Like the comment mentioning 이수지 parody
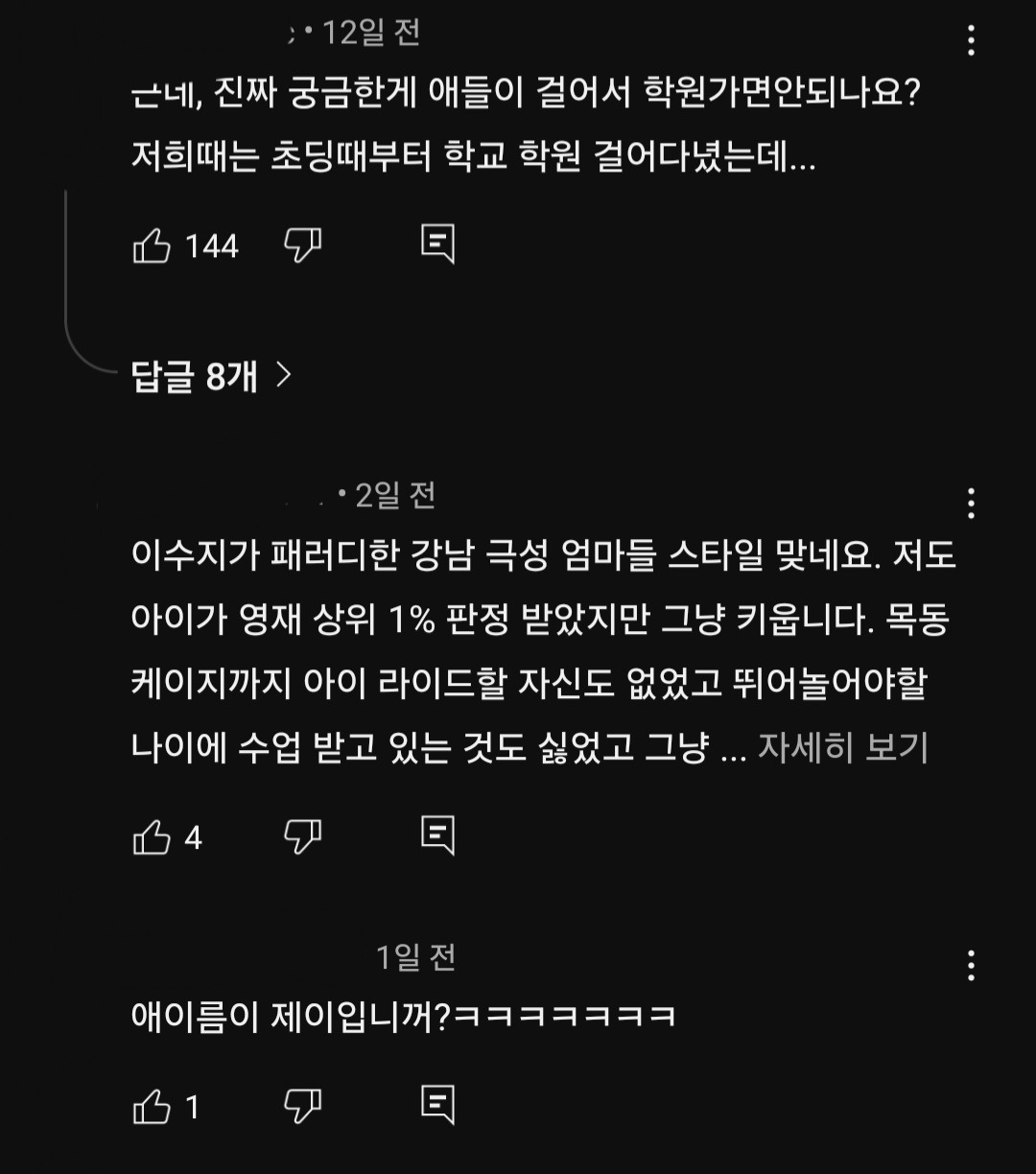Screen dimensions: 1036x1174 (x=153, y=835)
